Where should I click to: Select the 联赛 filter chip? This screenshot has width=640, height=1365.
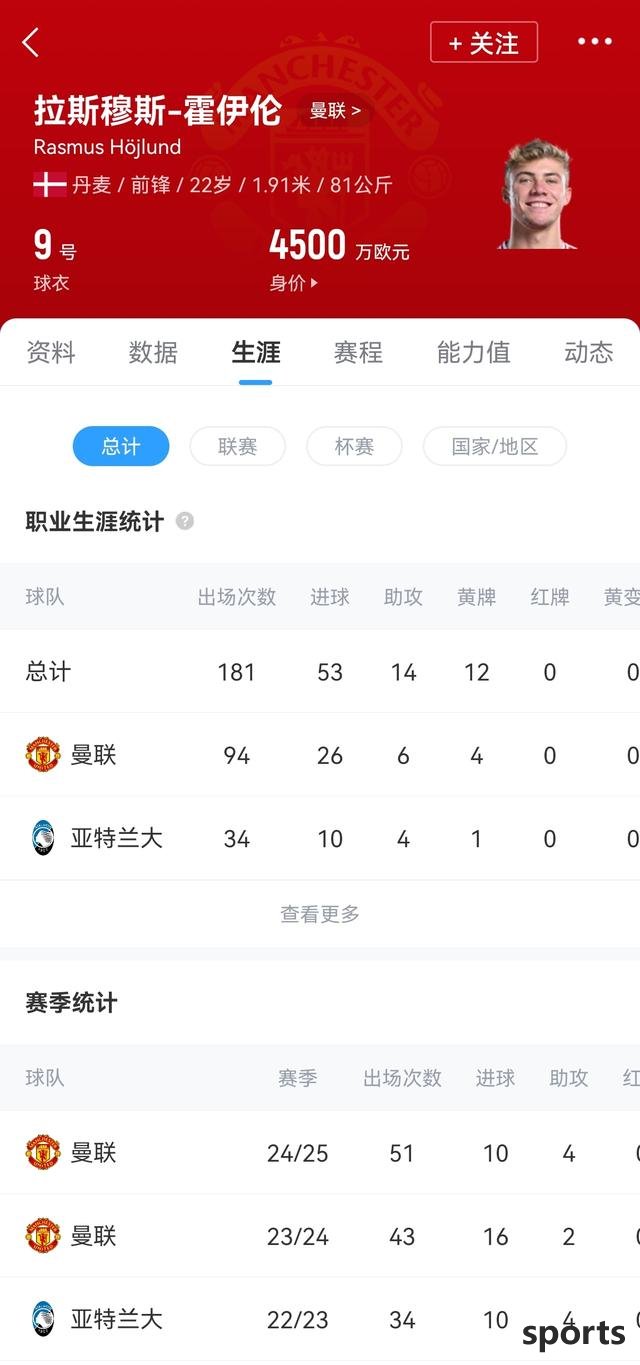point(238,446)
